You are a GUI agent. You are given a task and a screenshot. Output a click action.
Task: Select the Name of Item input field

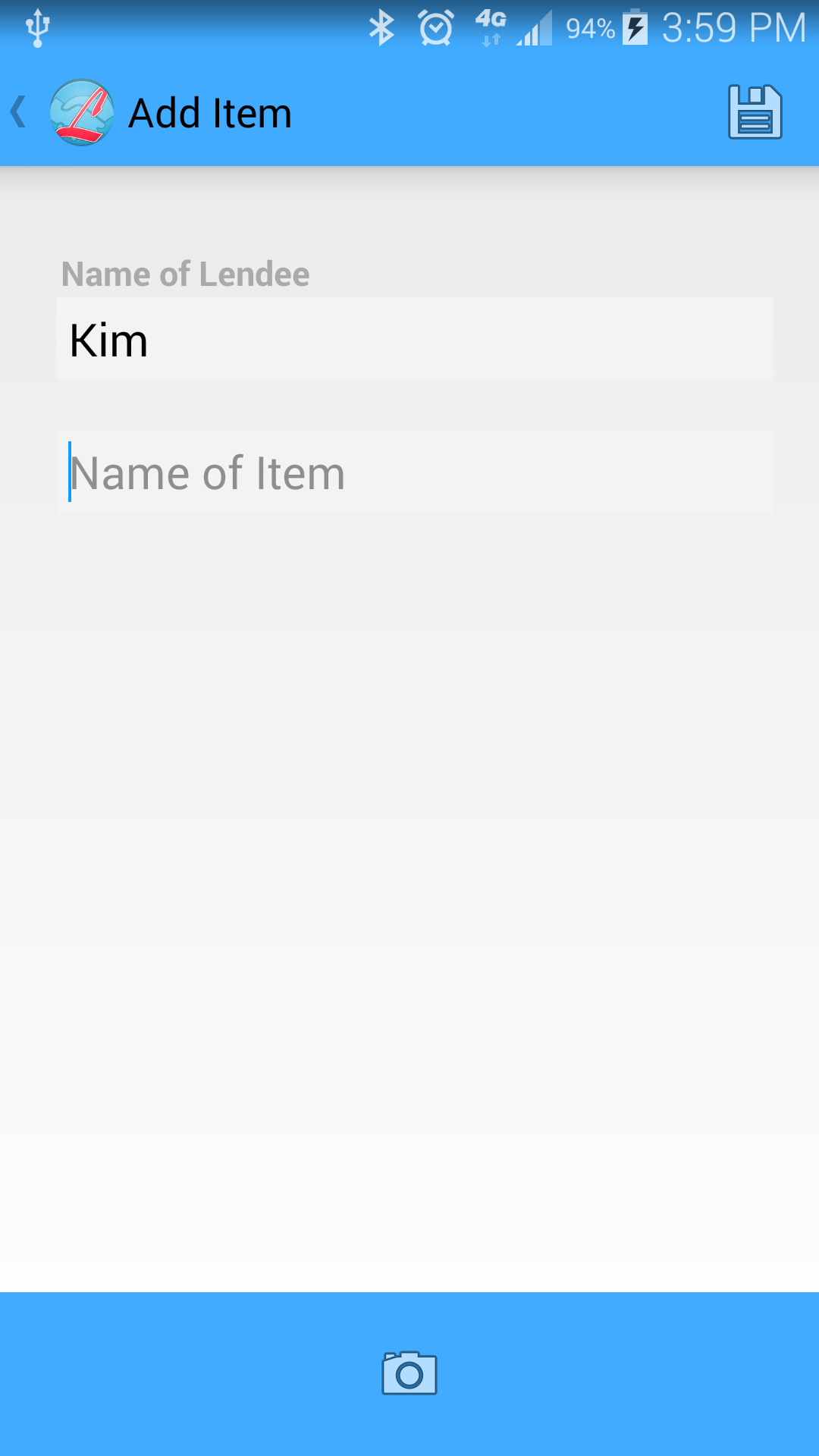[414, 472]
